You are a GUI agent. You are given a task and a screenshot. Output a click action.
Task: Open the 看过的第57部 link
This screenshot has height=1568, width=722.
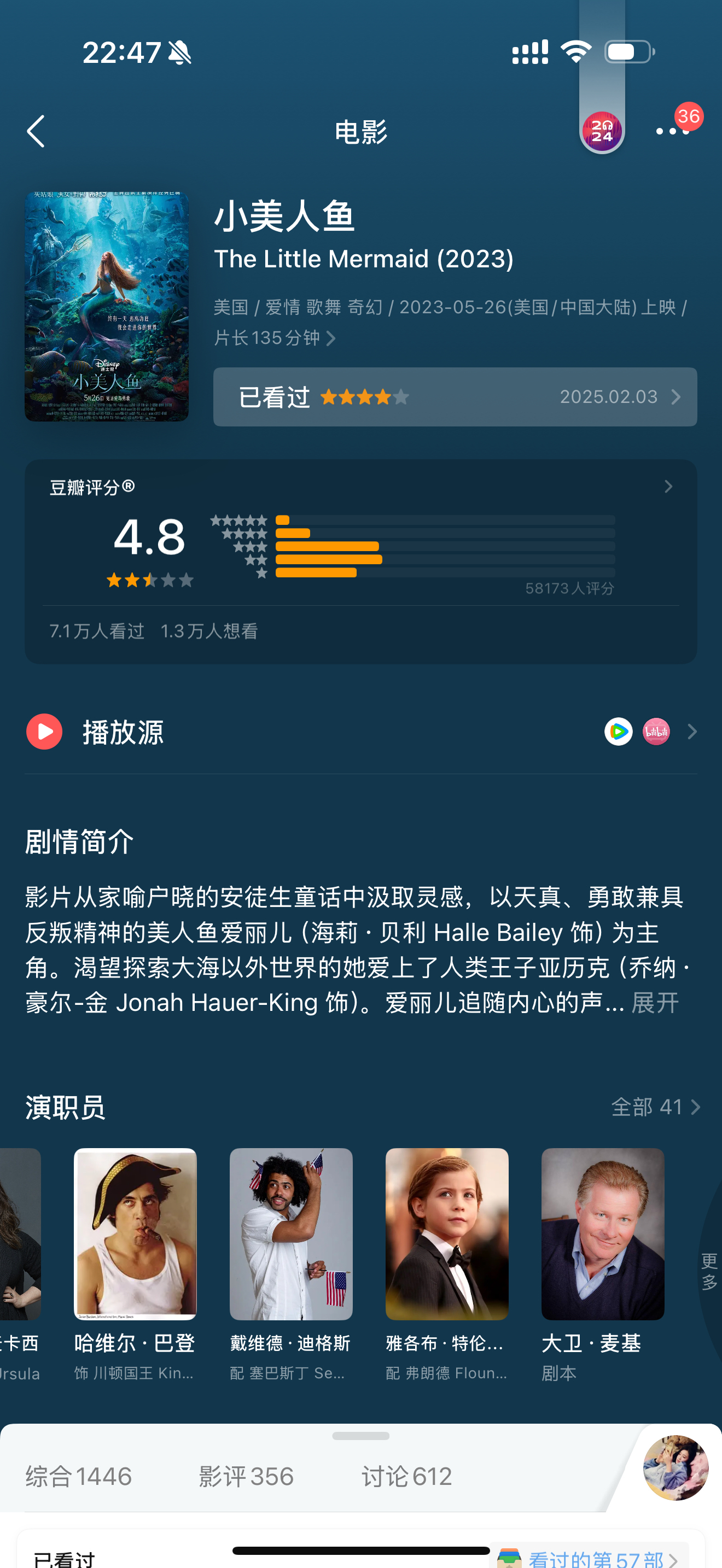tap(595, 1558)
